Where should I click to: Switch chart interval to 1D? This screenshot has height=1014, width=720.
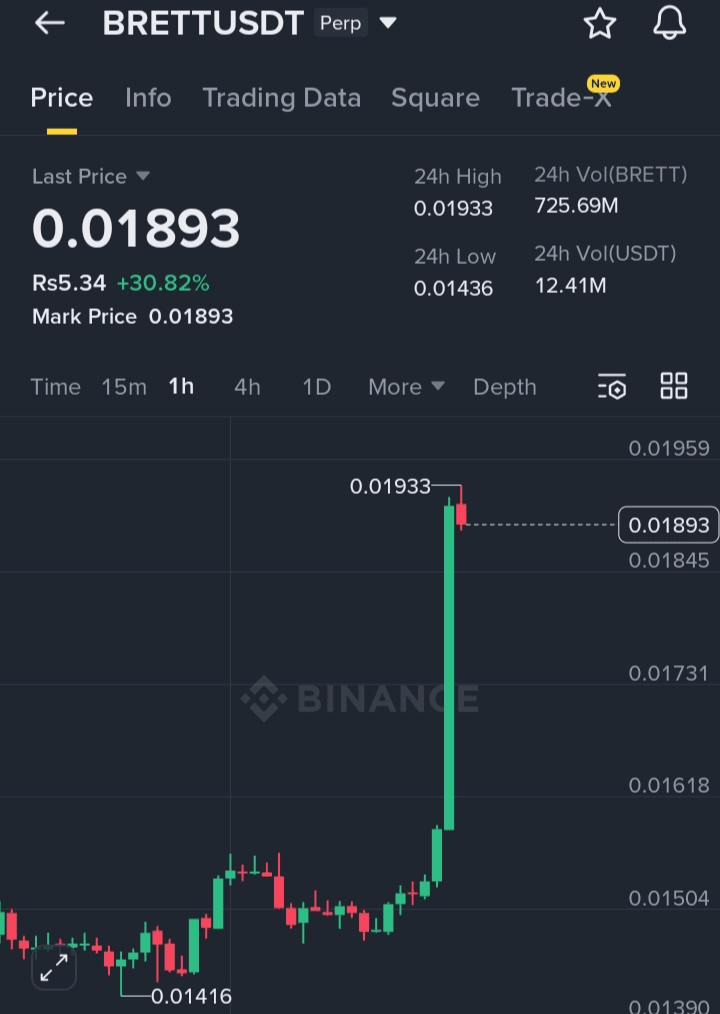click(x=316, y=387)
